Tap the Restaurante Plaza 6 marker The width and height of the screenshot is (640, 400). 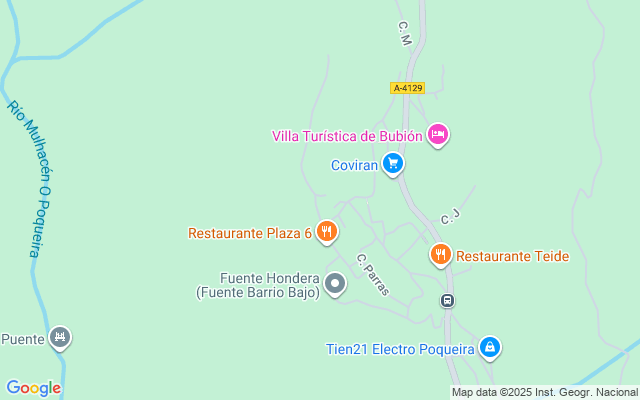[326, 232]
